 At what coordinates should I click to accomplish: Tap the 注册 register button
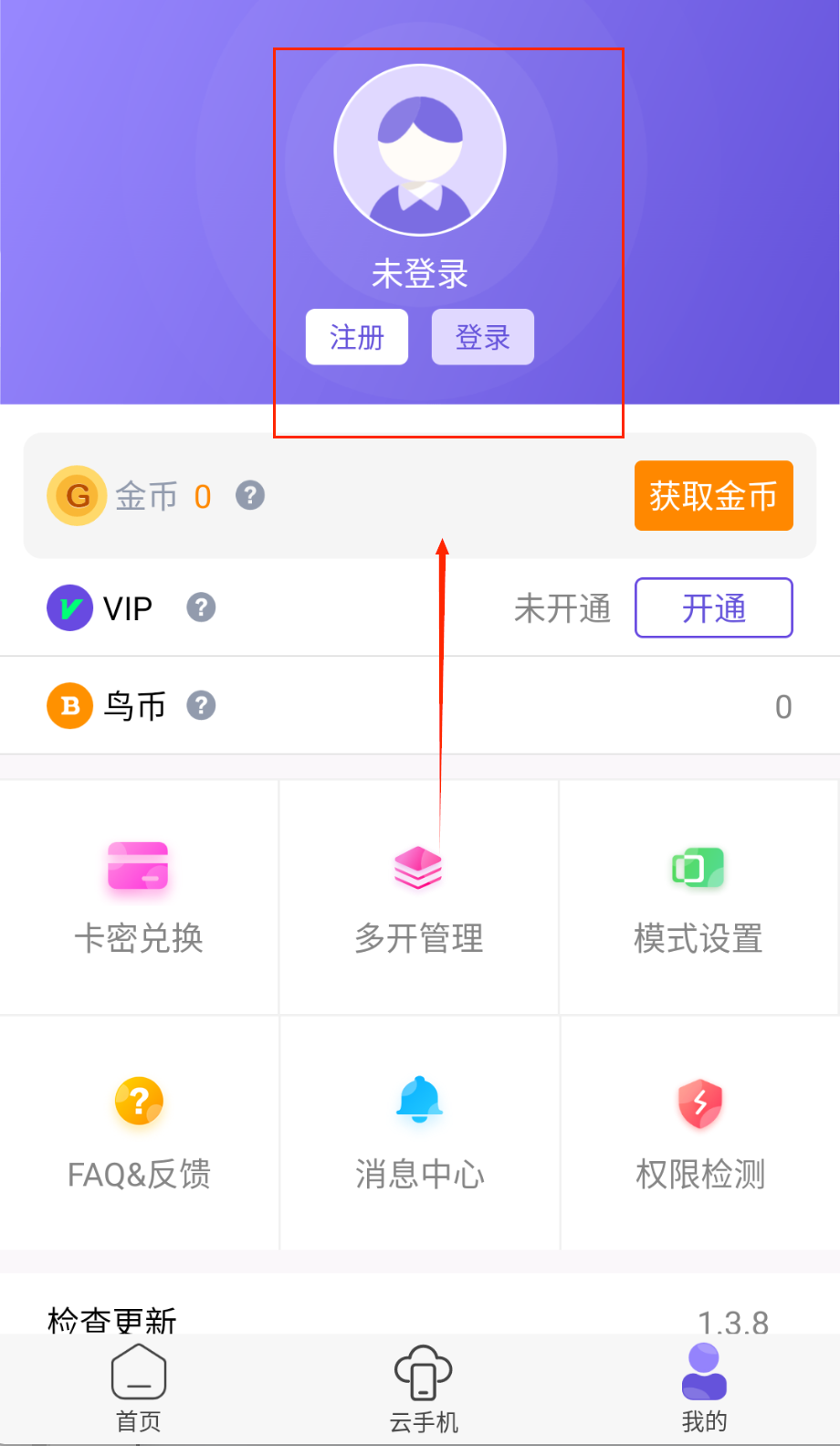(357, 337)
